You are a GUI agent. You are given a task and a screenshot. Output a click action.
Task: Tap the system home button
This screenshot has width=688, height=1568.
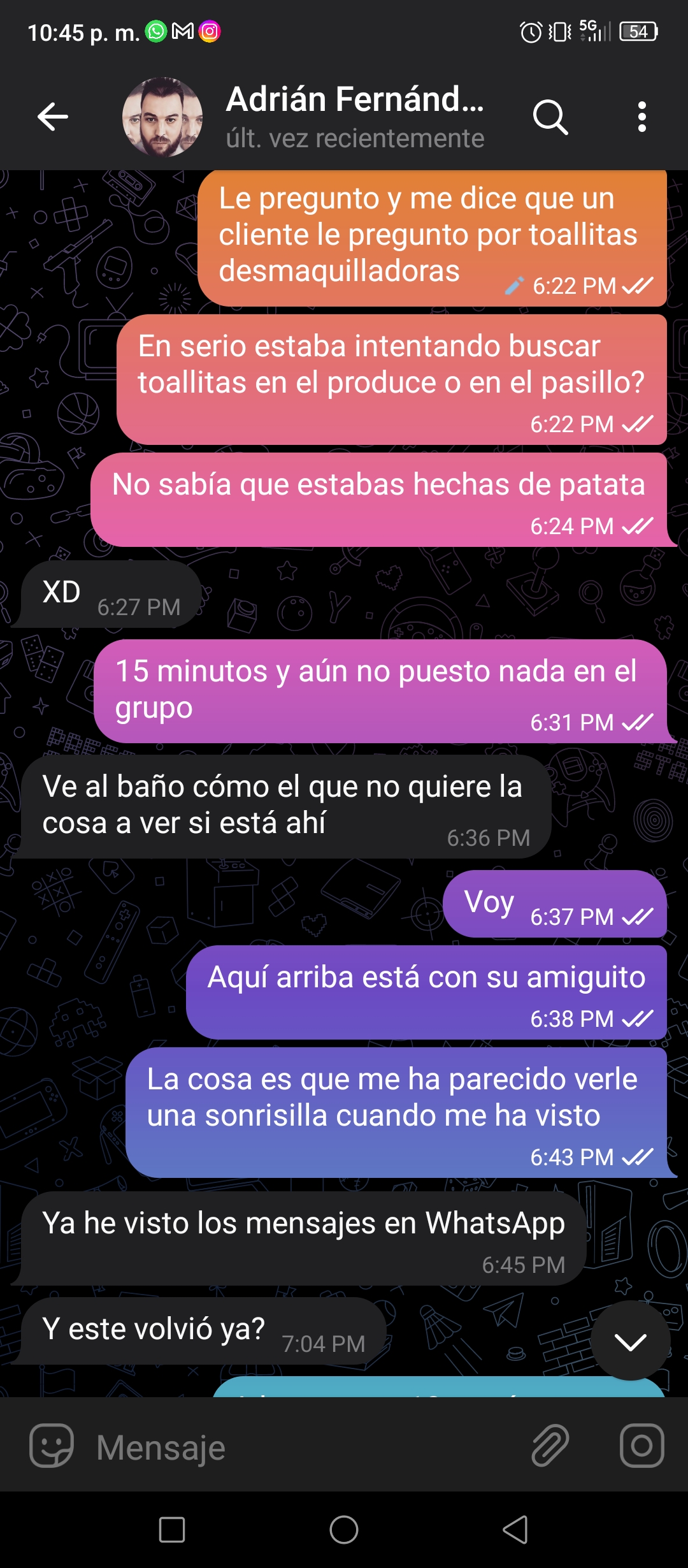344,1530
